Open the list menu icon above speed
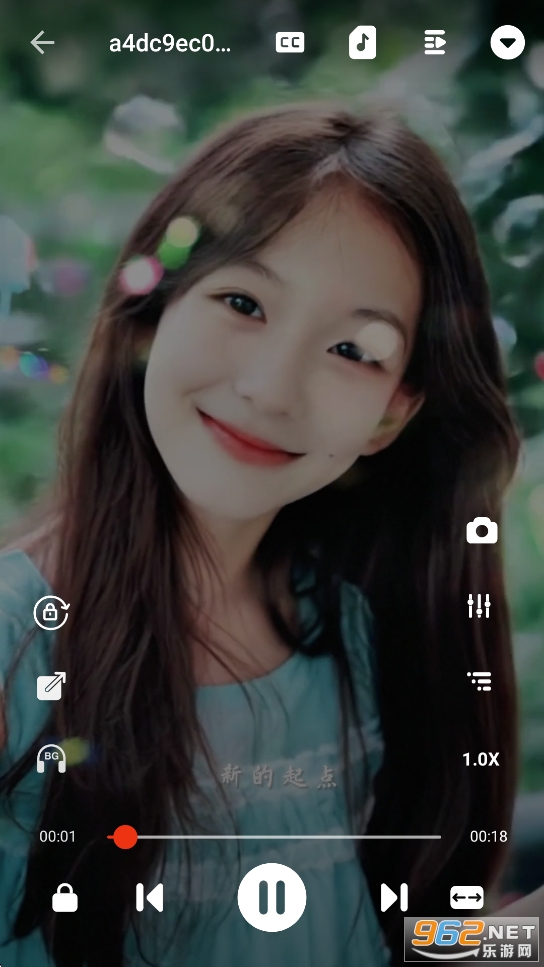 (x=479, y=681)
